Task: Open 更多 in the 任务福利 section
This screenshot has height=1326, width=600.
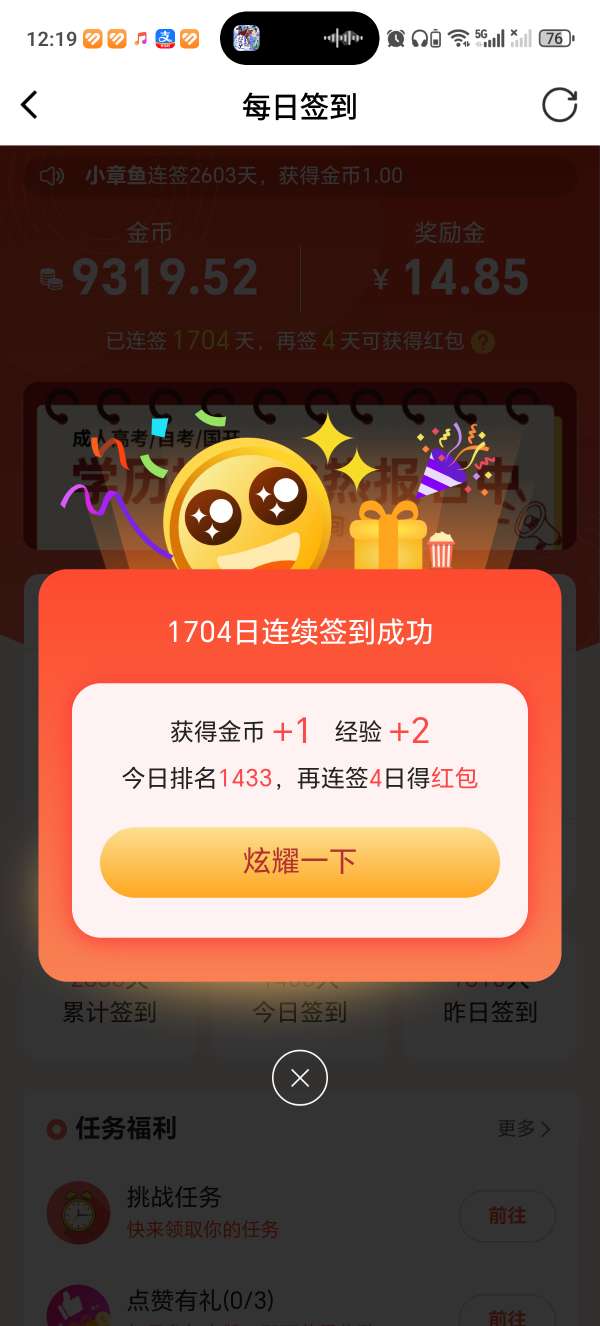Action: pos(524,1129)
